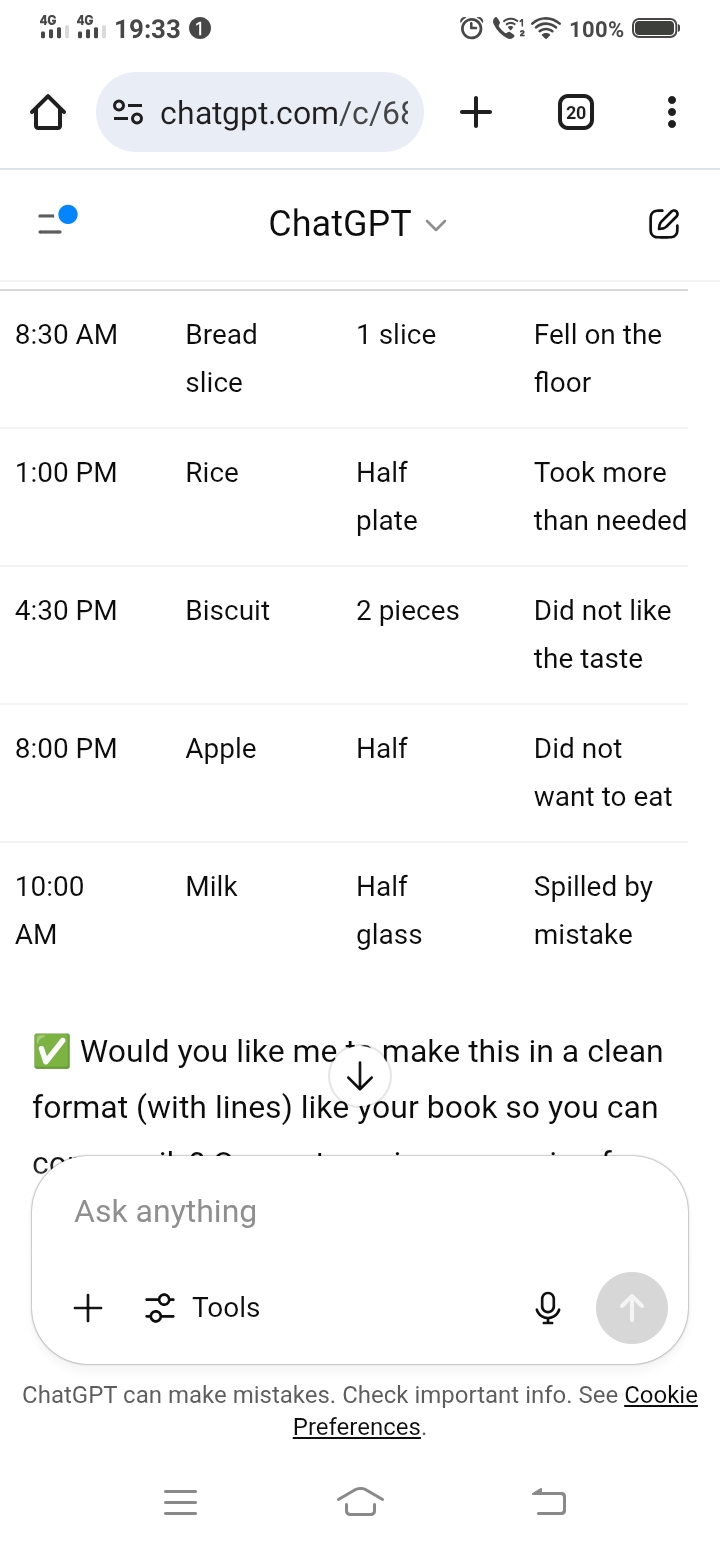Open the ChatGPT sidebar menu
The height and width of the screenshot is (1544, 720).
coord(57,221)
